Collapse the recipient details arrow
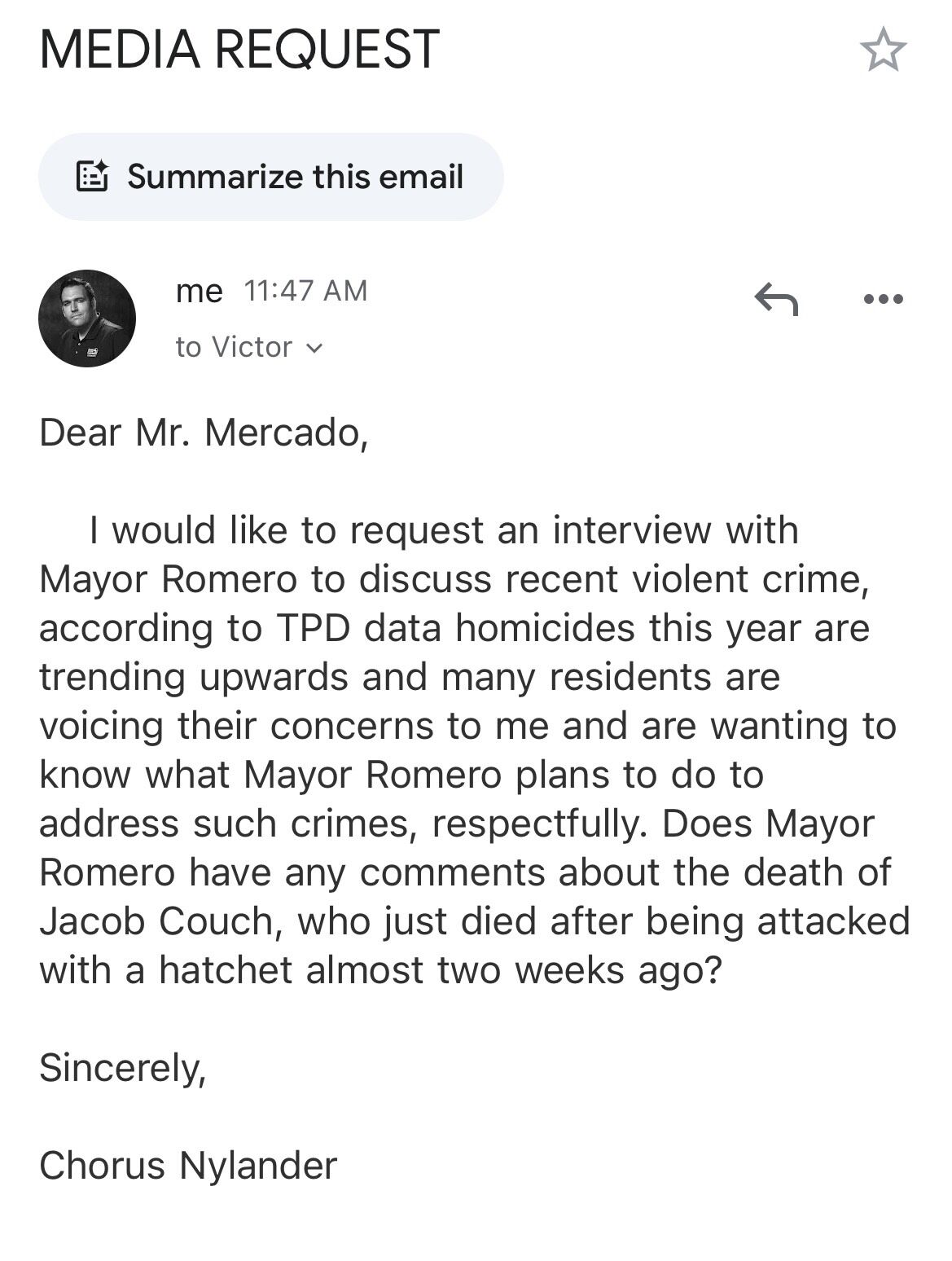952x1261 pixels. 316,349
